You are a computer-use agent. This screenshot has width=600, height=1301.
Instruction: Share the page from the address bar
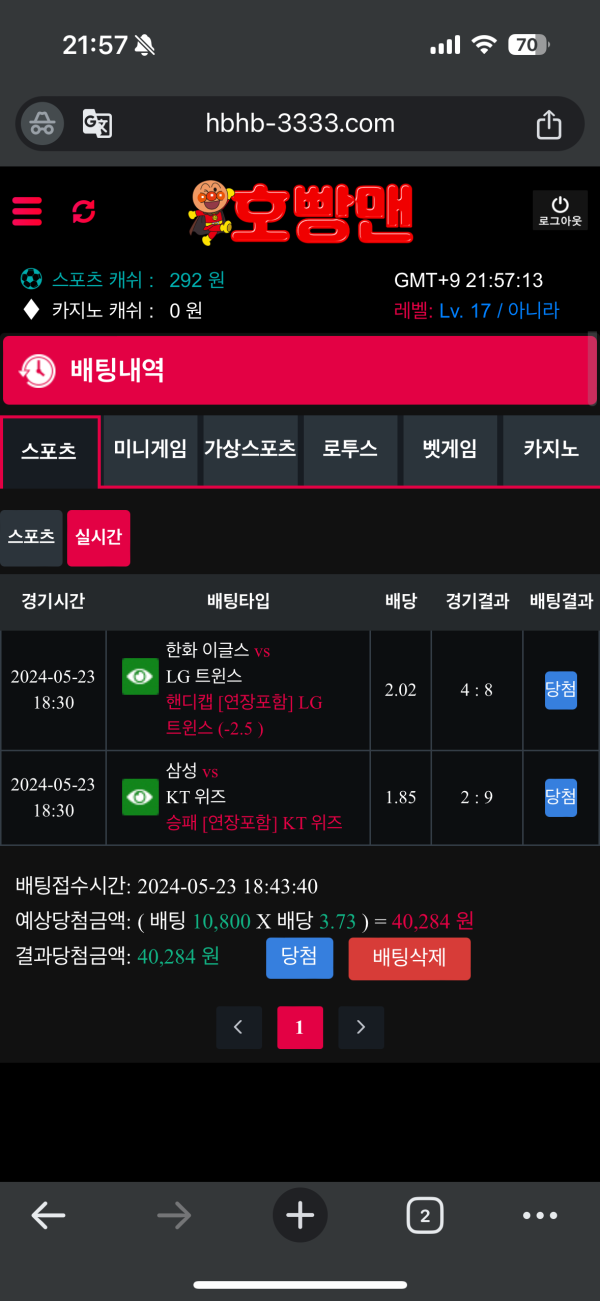(548, 124)
